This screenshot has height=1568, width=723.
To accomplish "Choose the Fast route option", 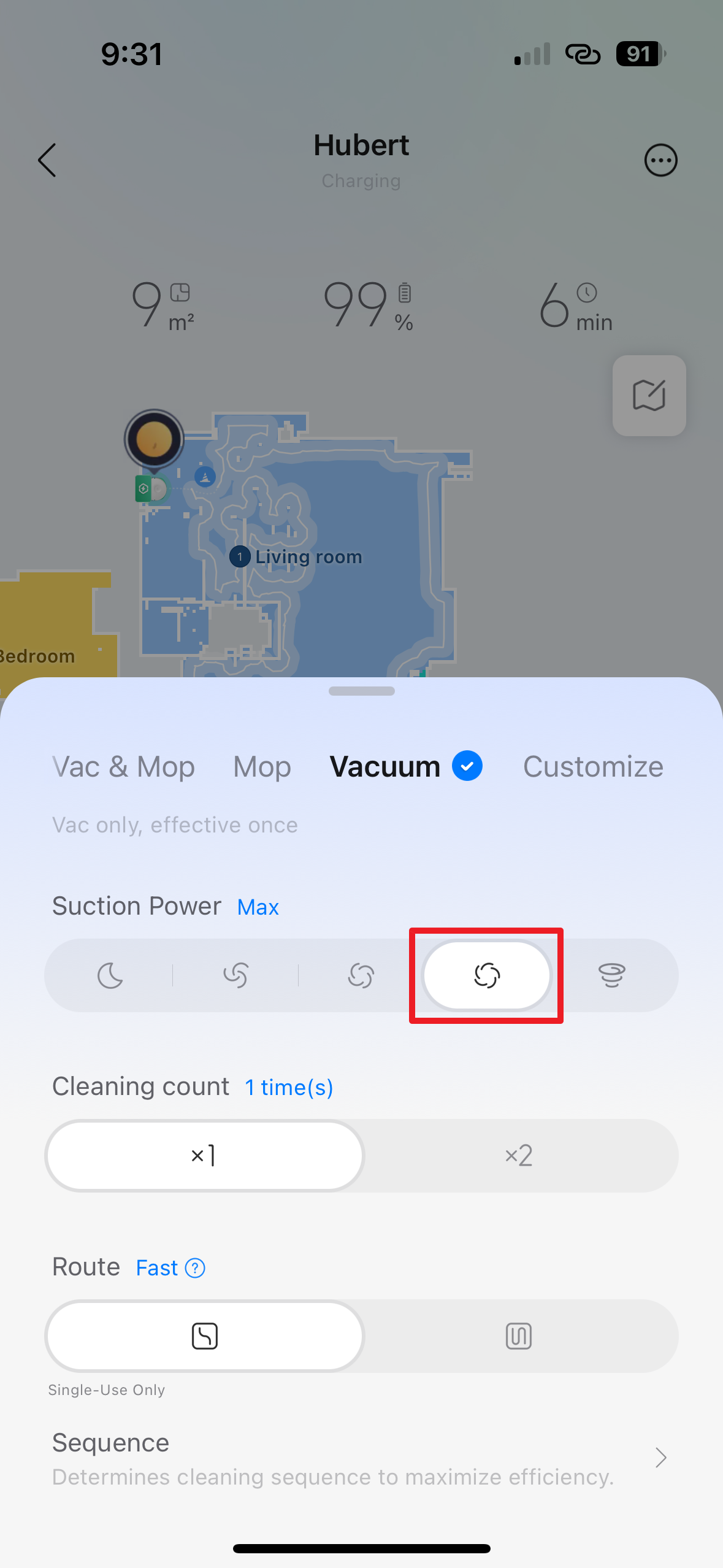I will (204, 1336).
